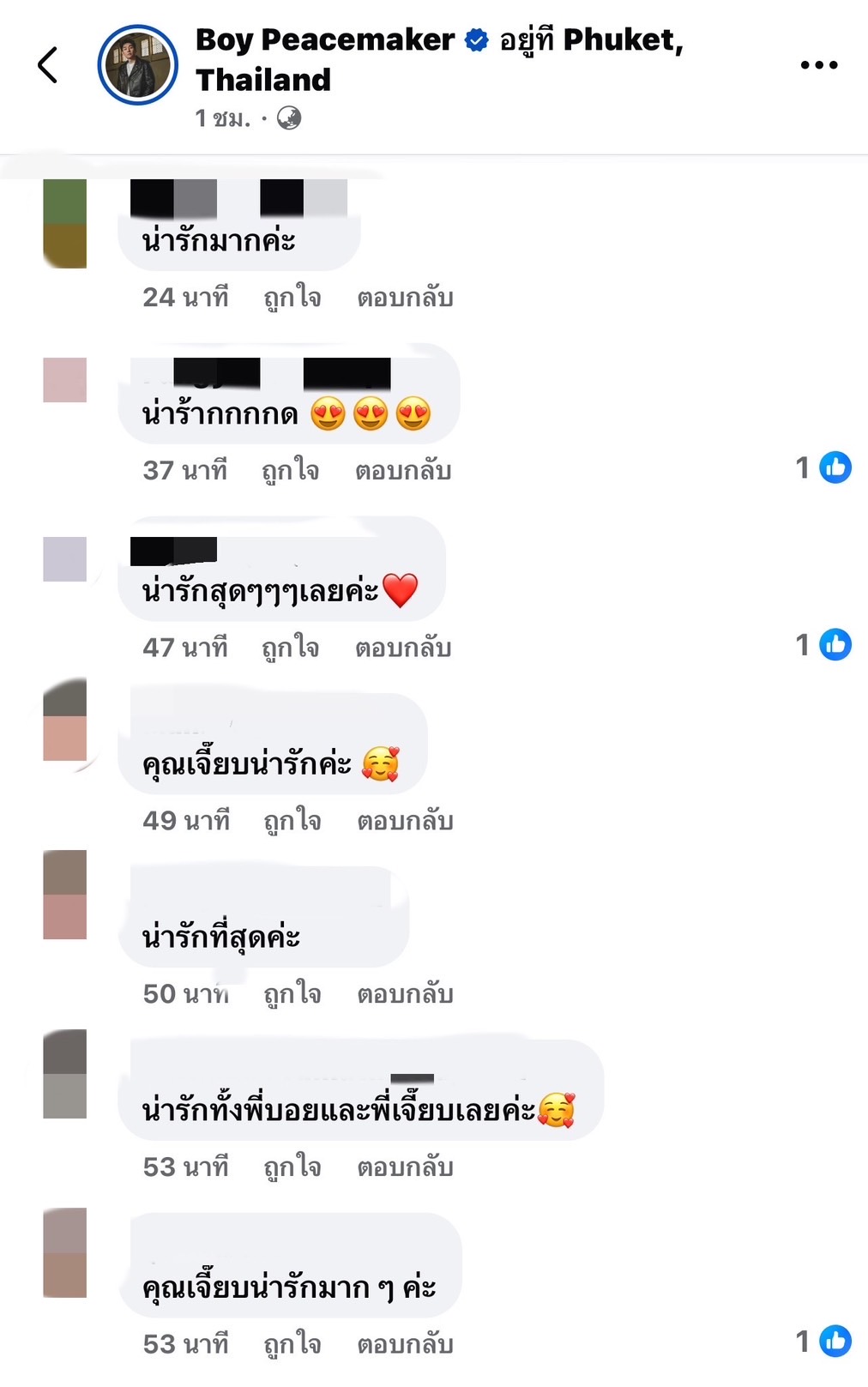View reactions on the 37 นาที comment
The height and width of the screenshot is (1387, 868).
[x=823, y=468]
